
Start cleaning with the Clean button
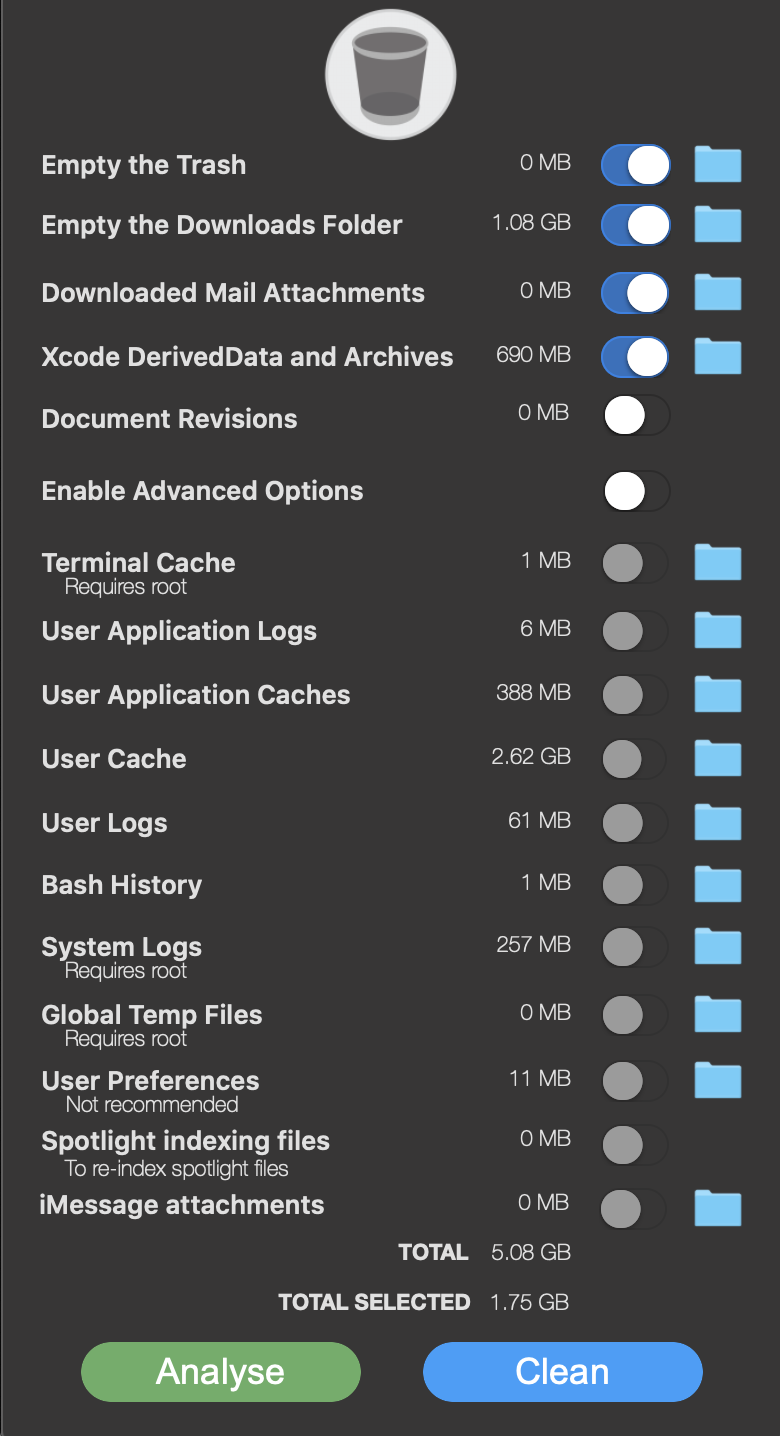(563, 1372)
